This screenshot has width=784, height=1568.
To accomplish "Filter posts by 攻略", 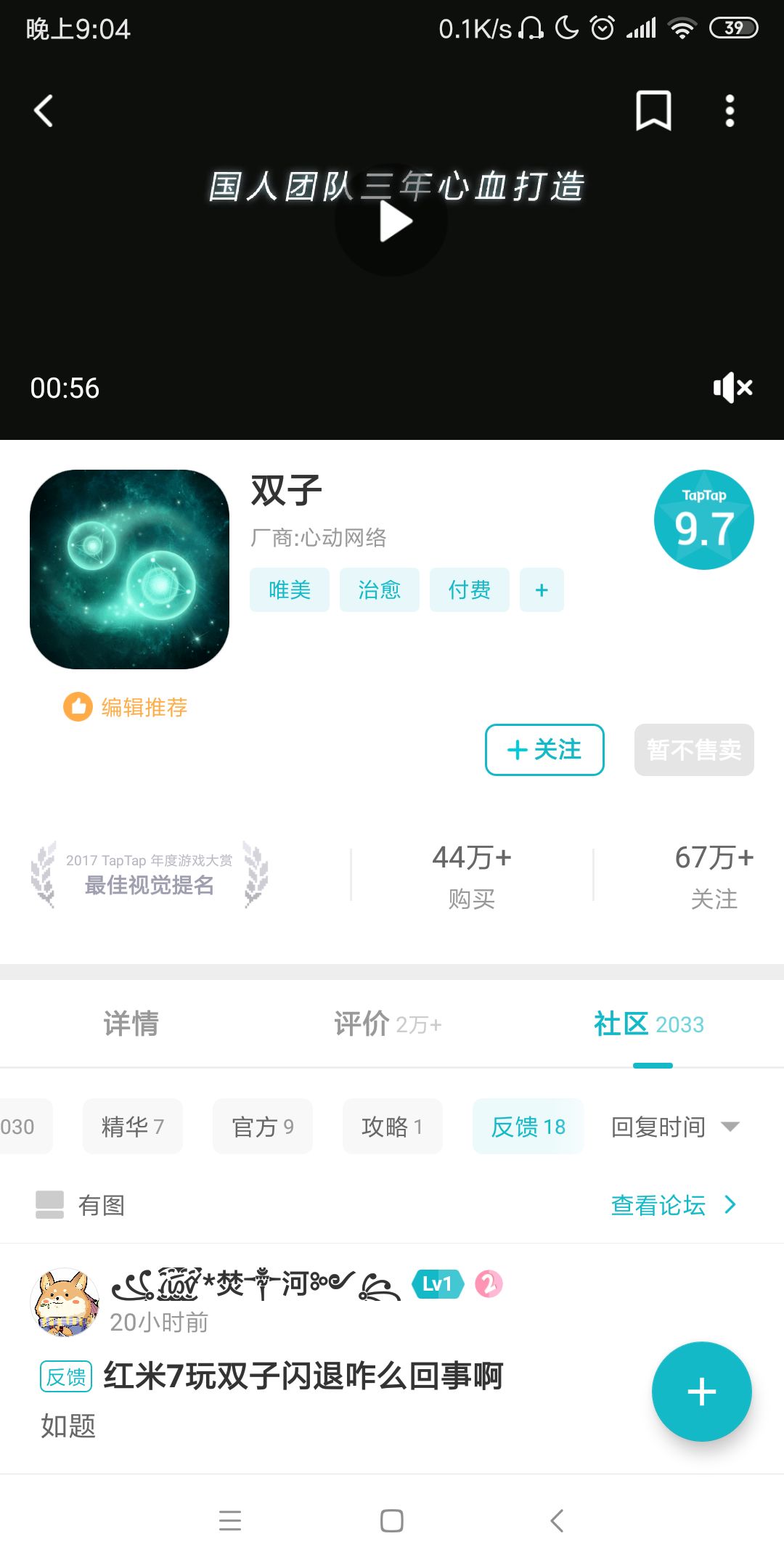I will point(393,1127).
